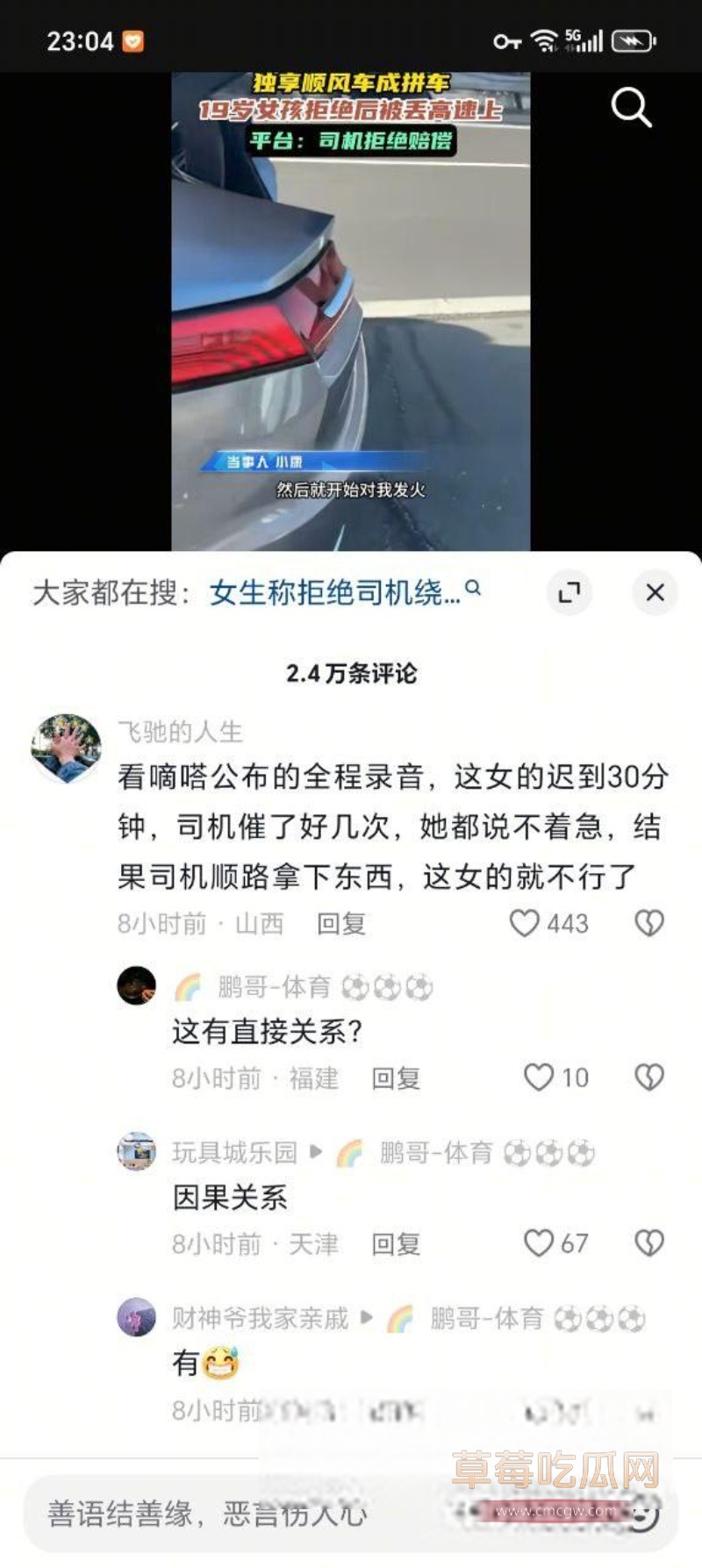Close the comments panel

pyautogui.click(x=655, y=593)
